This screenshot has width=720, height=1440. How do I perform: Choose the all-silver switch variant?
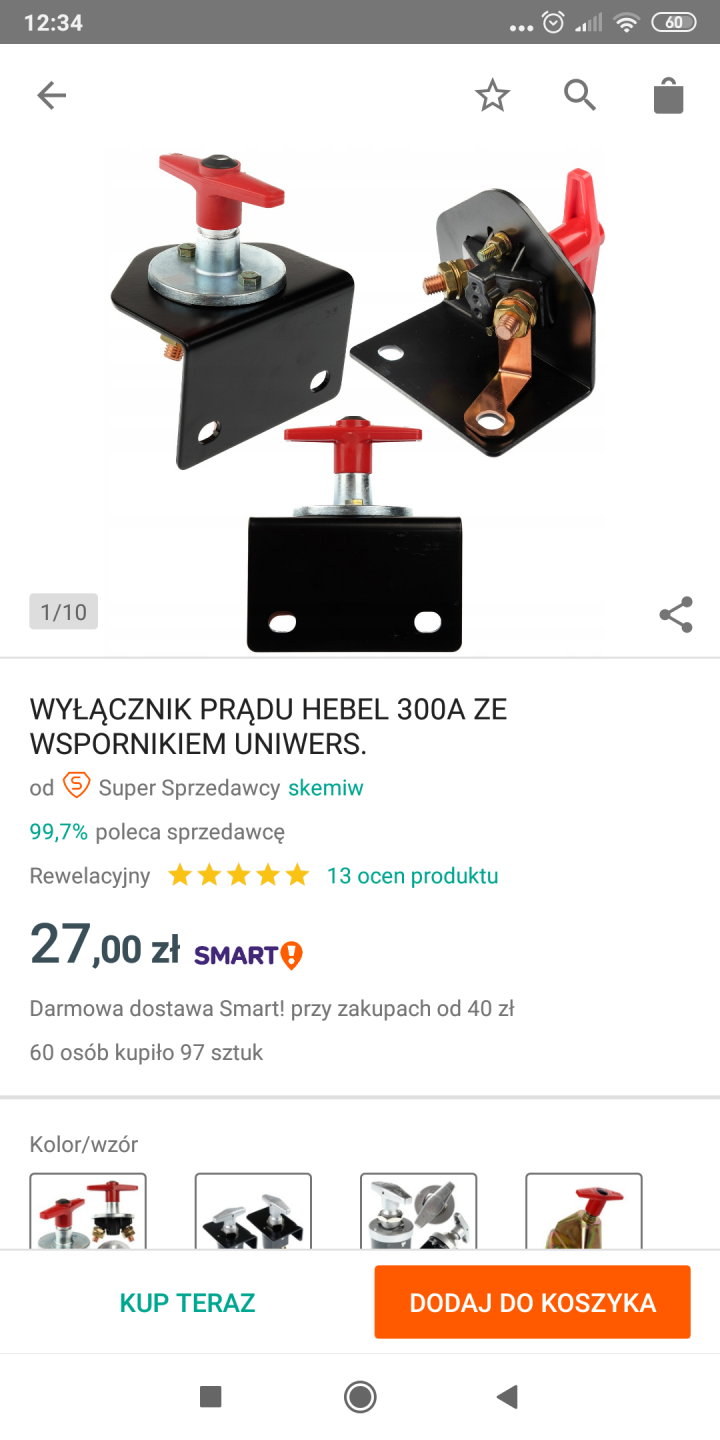[418, 1212]
